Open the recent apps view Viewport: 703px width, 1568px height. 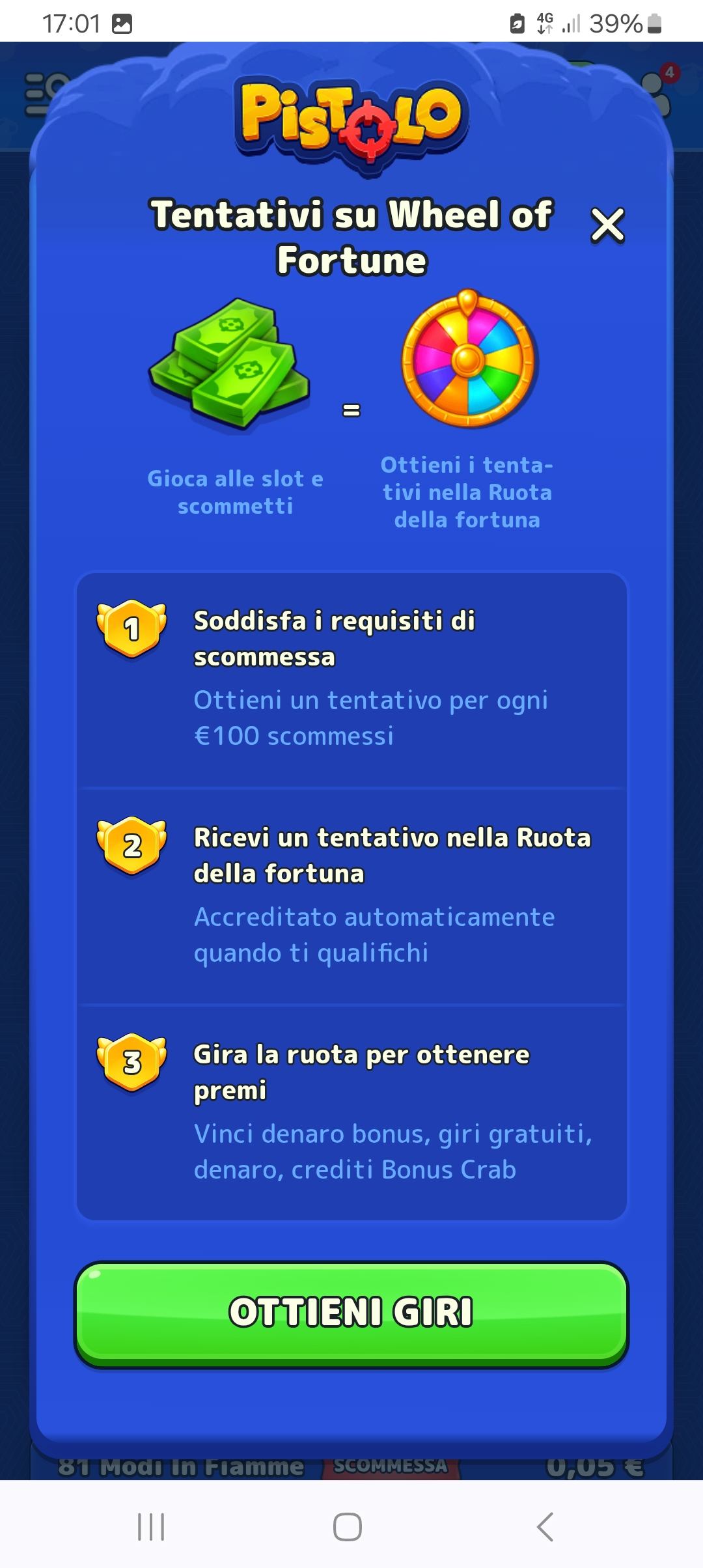[x=151, y=1526]
